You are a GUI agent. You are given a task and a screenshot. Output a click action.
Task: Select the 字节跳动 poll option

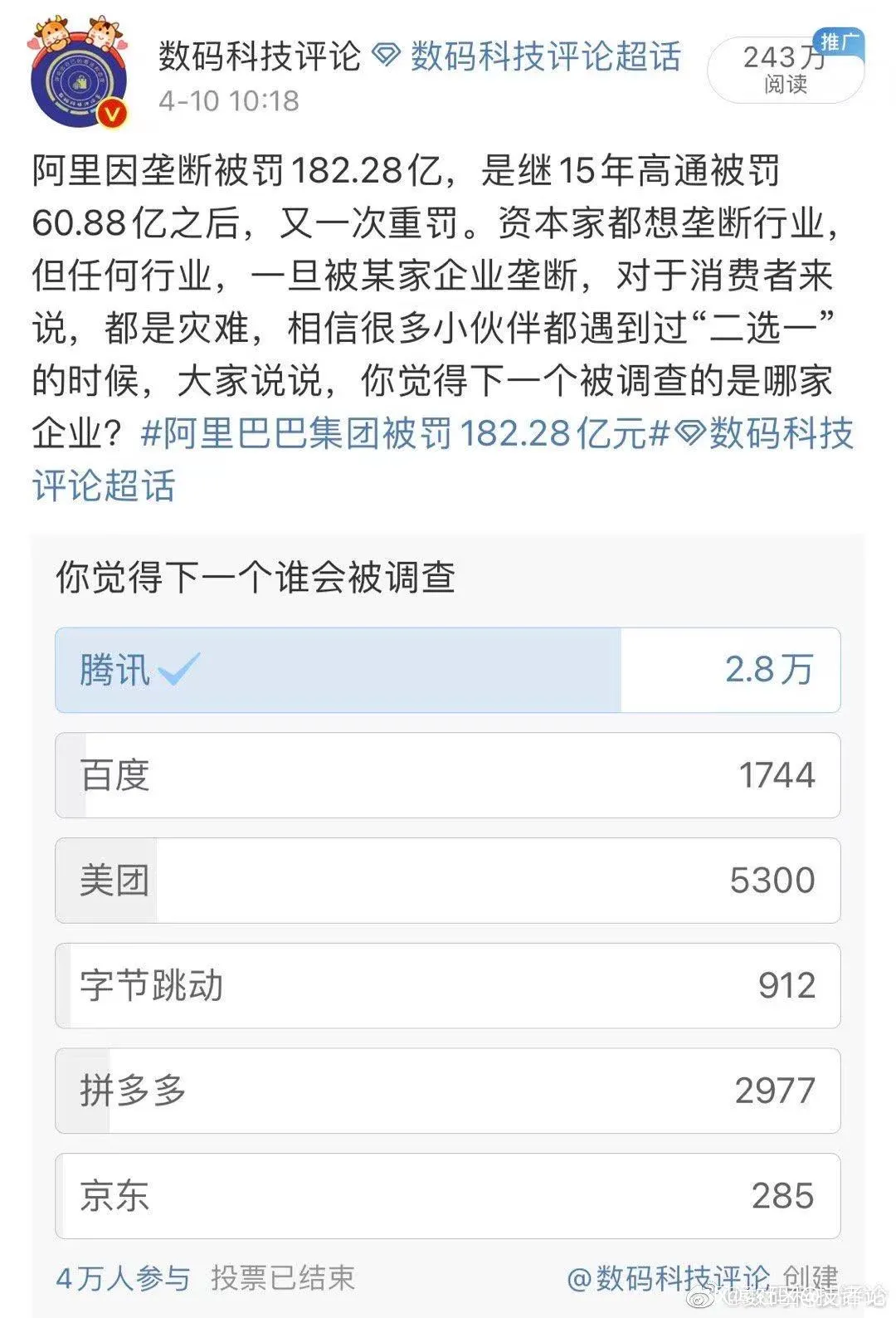point(448,986)
